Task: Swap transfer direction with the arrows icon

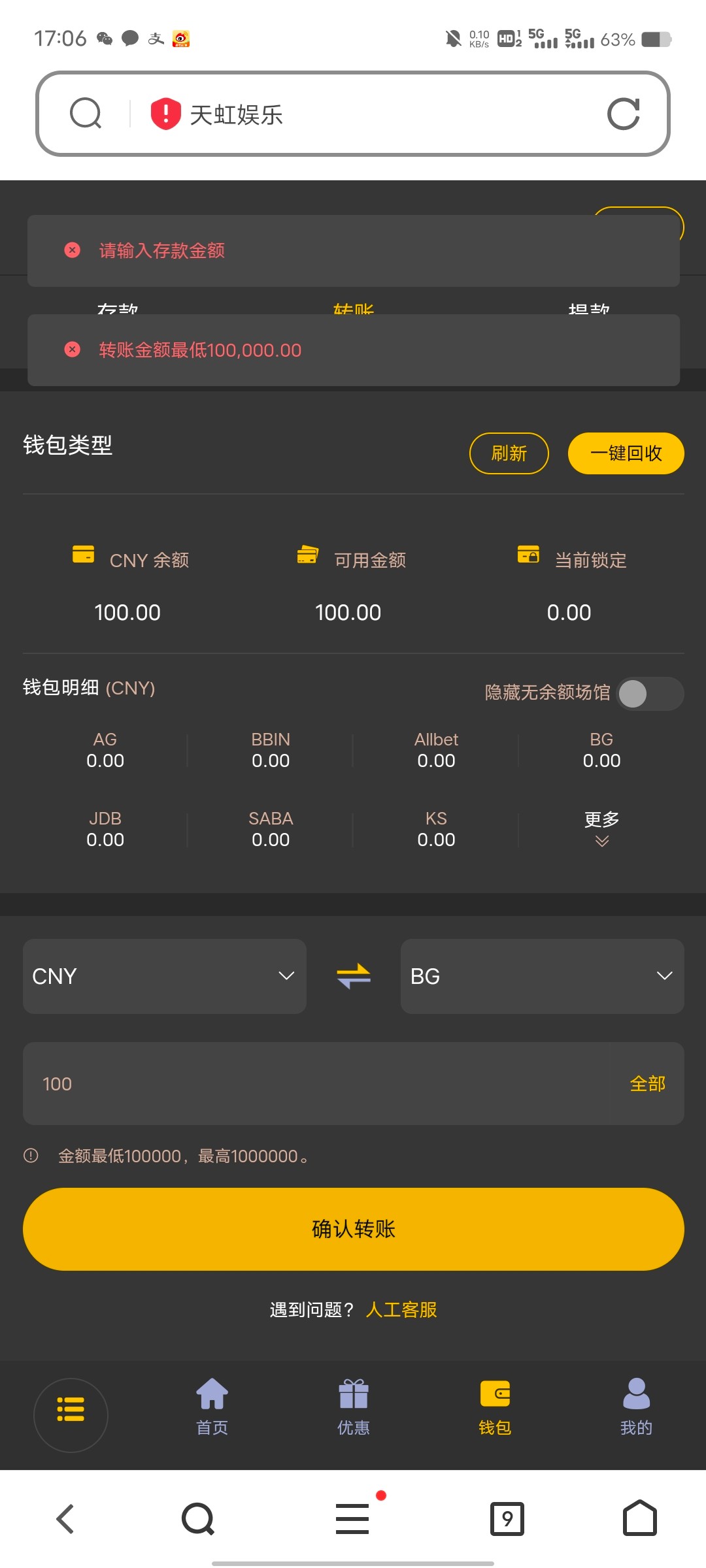Action: tap(354, 976)
